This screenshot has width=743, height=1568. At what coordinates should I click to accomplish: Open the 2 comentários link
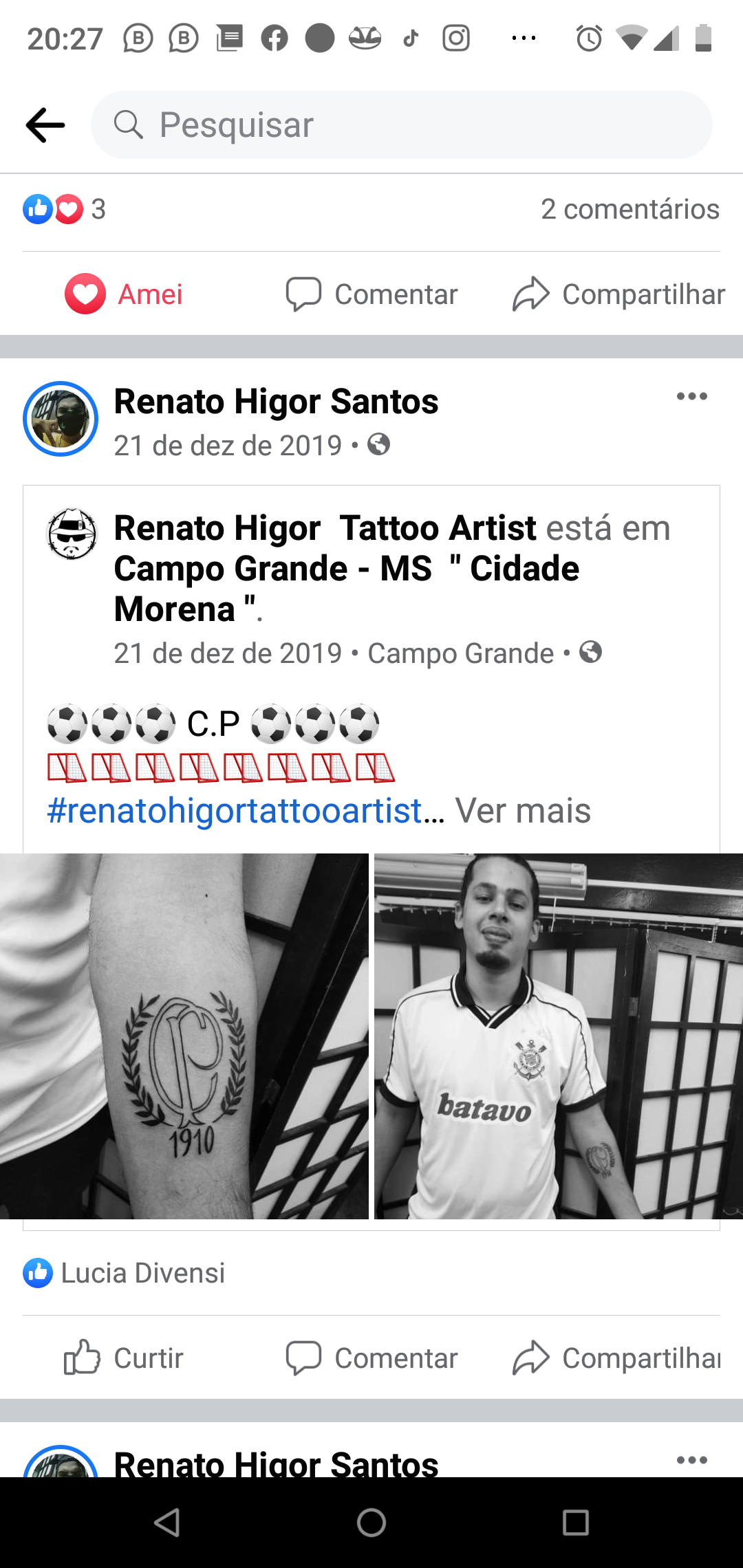click(x=630, y=209)
